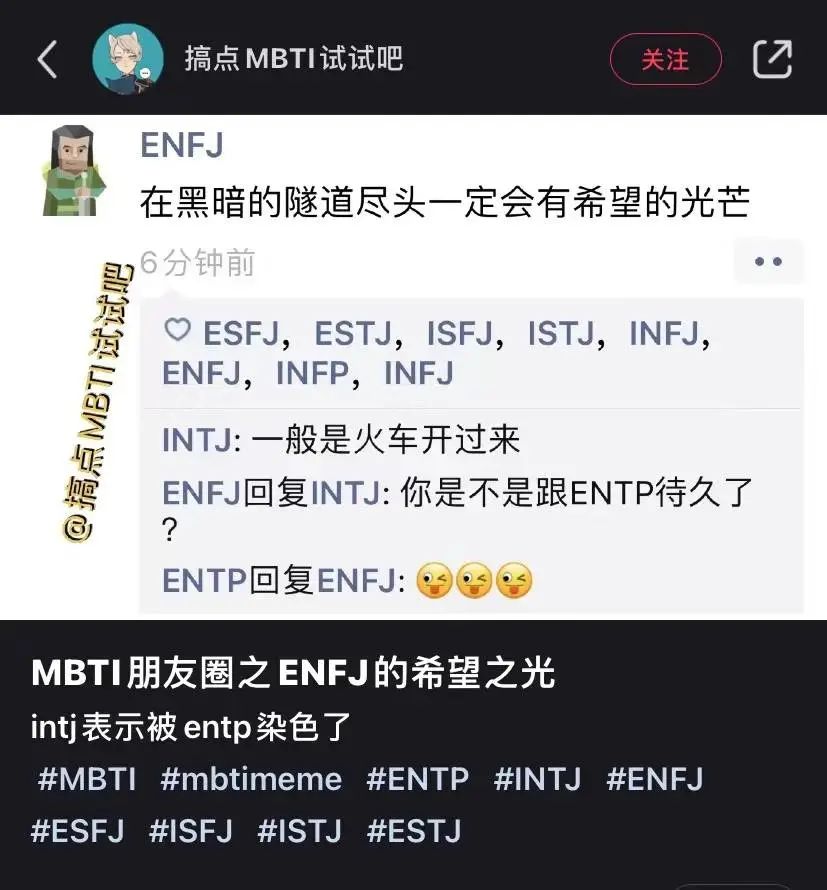Follow the author with the 关注 button
827x890 pixels.
click(x=665, y=59)
